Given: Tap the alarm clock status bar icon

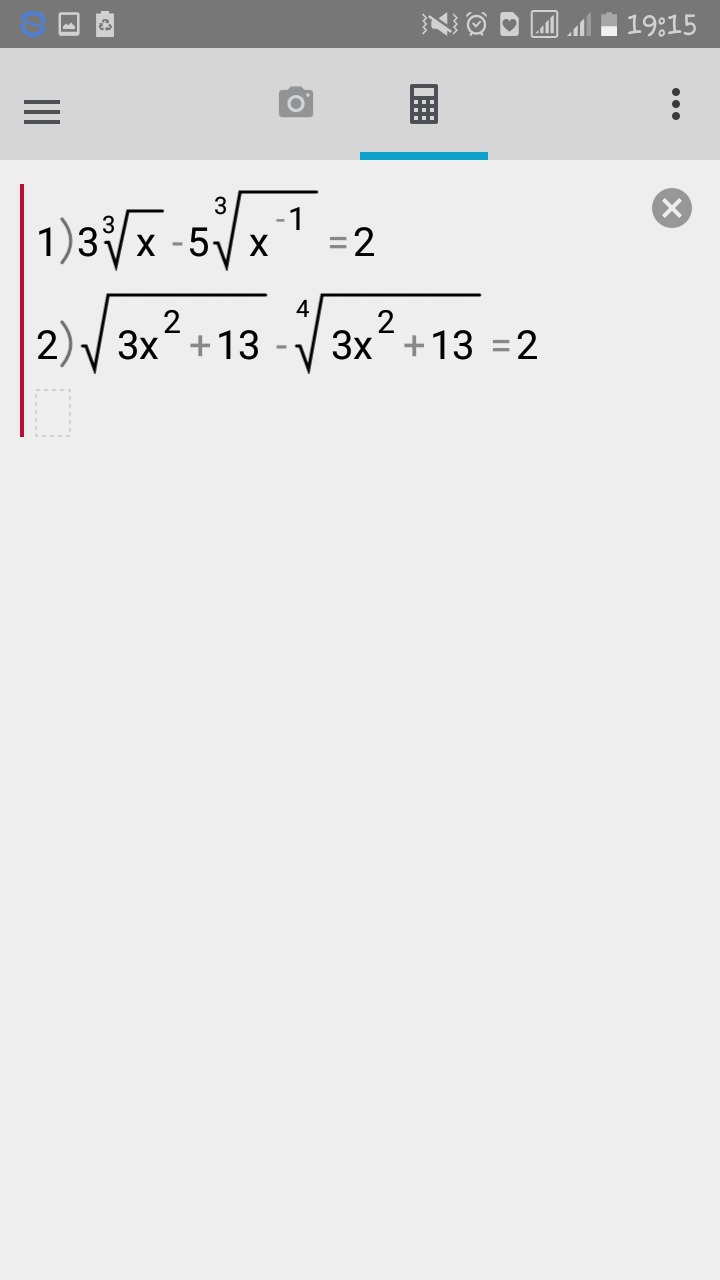Looking at the screenshot, I should pos(476,22).
